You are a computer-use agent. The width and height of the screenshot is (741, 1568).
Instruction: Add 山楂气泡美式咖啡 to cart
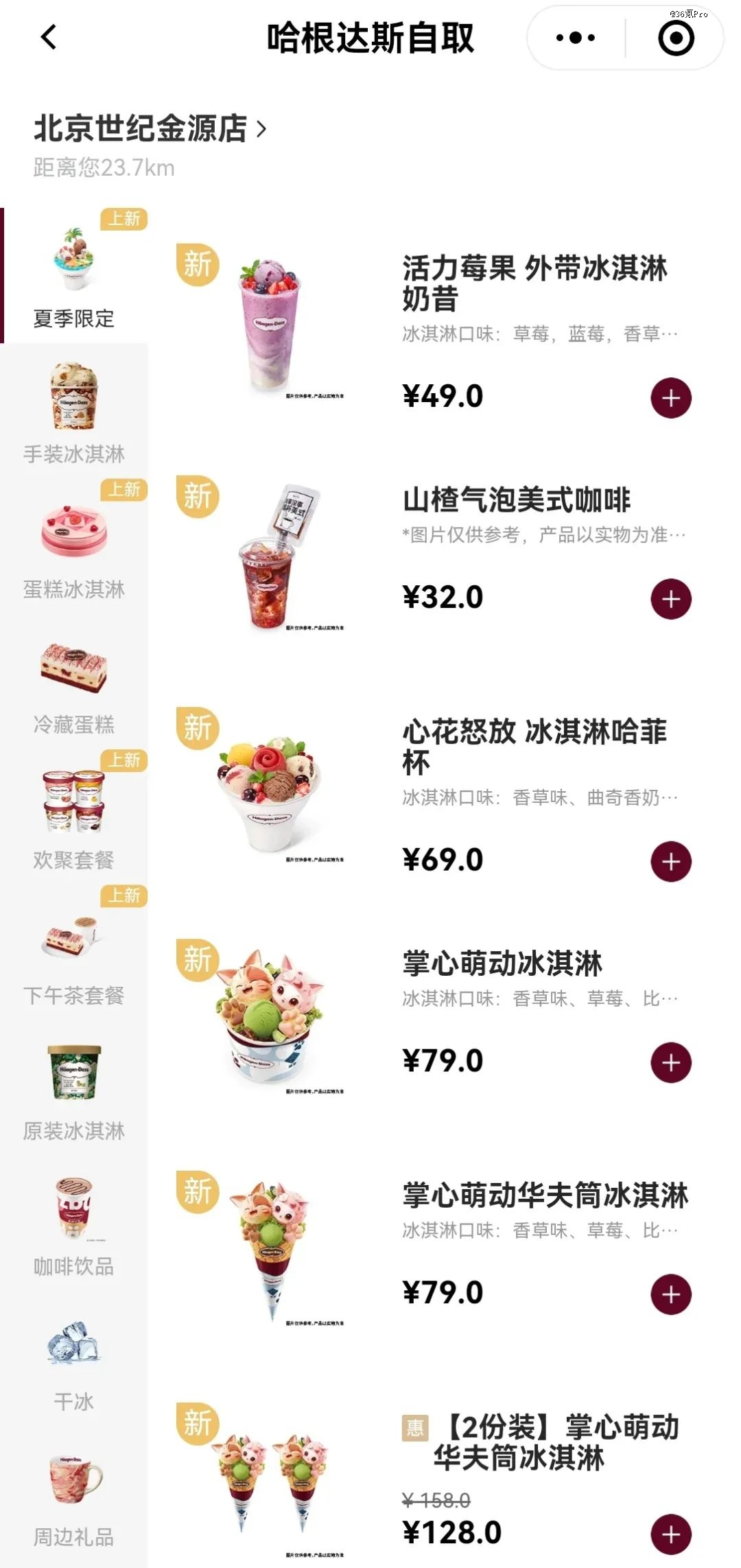670,599
